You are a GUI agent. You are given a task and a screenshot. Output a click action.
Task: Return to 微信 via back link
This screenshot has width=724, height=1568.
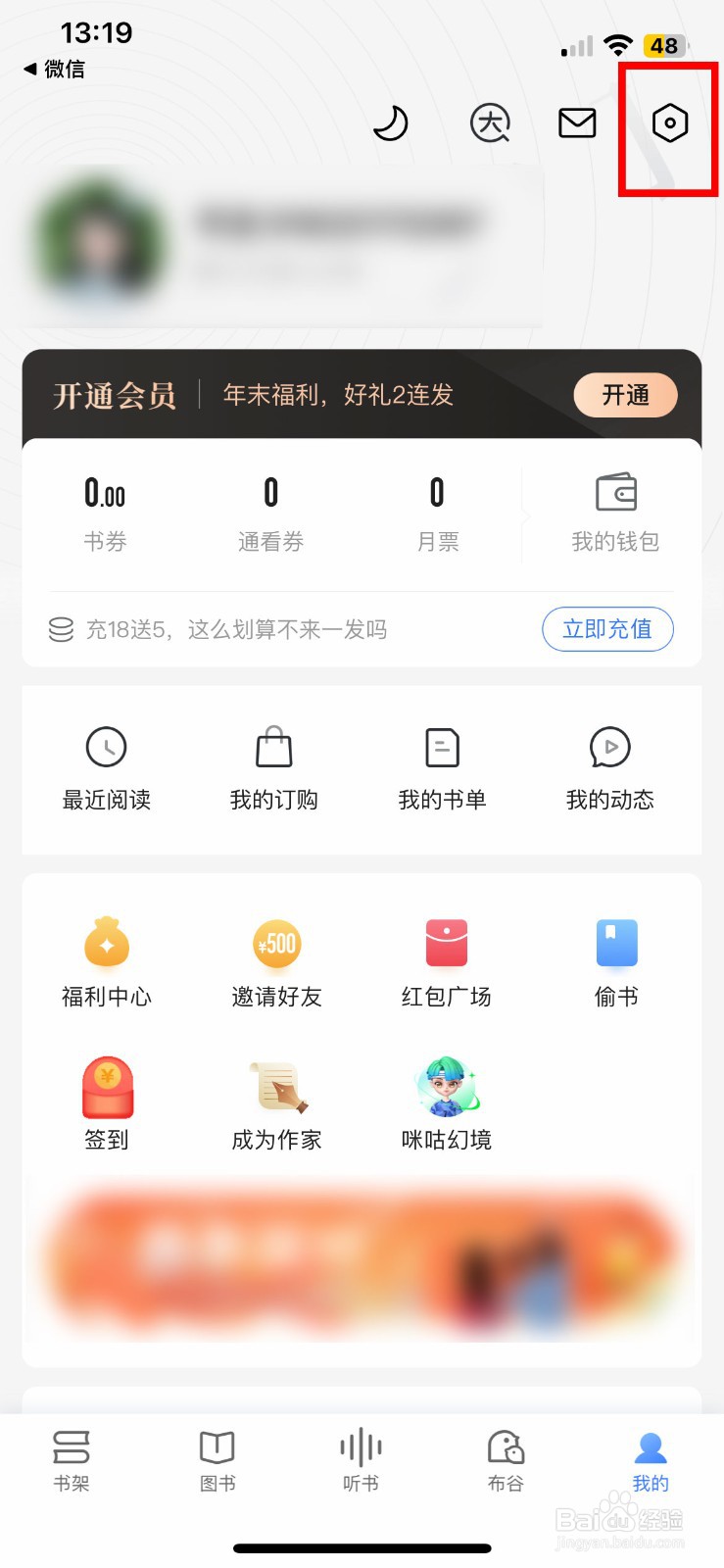click(55, 69)
